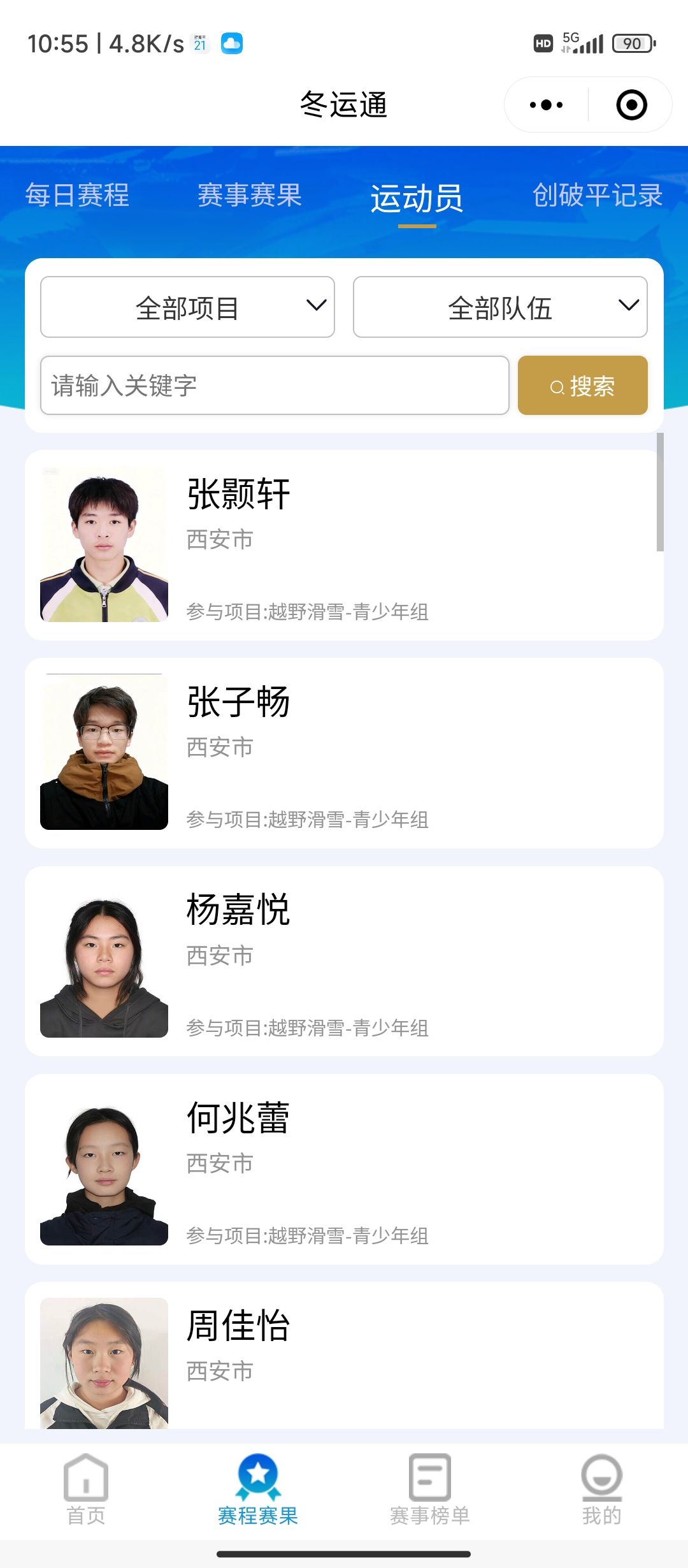688x1568 pixels.
Task: Expand the 全部项目 dropdown
Action: pyautogui.click(x=187, y=307)
